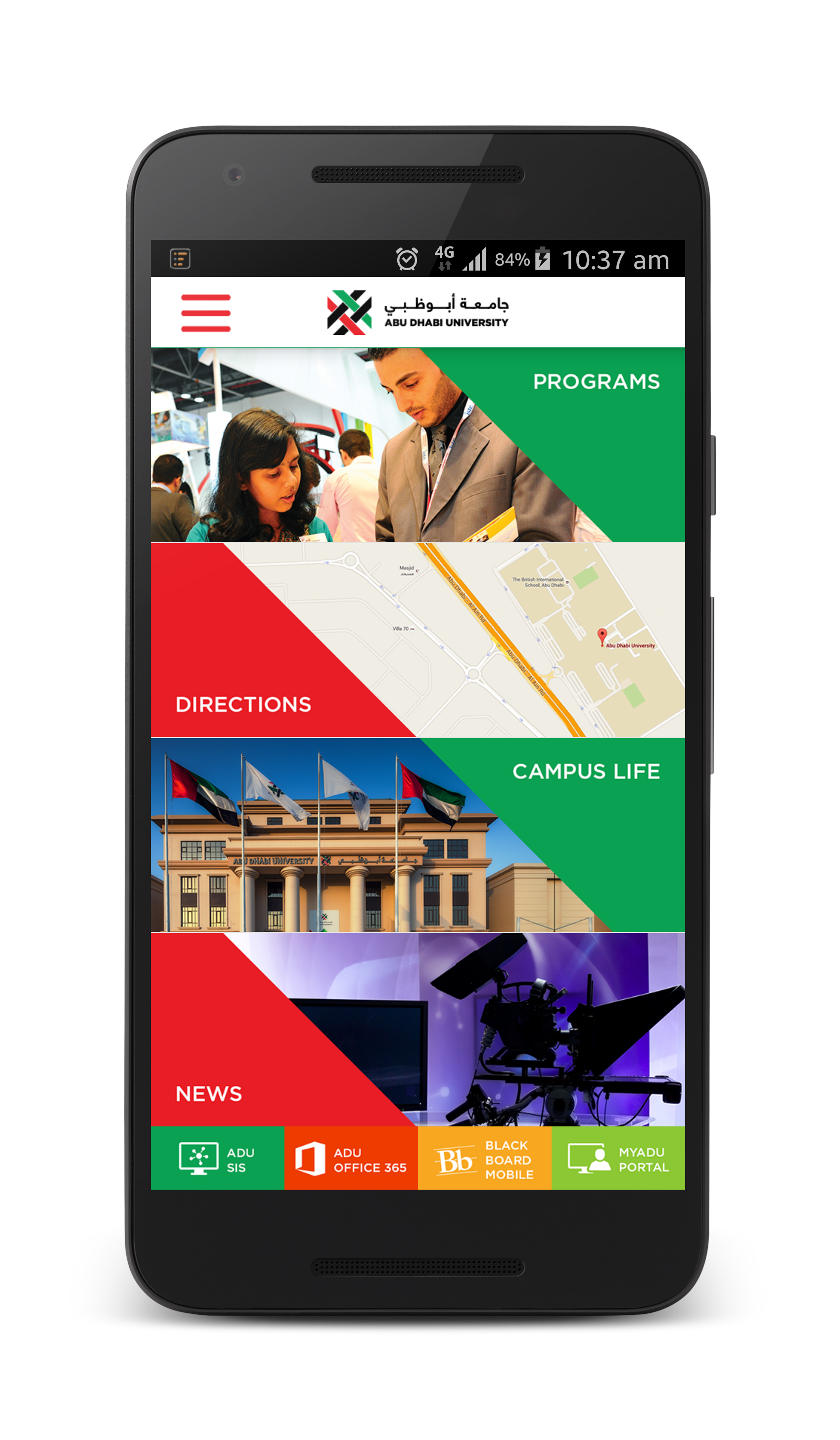Viewport: 840px width, 1440px height.
Task: Go to MyADU Portal
Action: (618, 1159)
